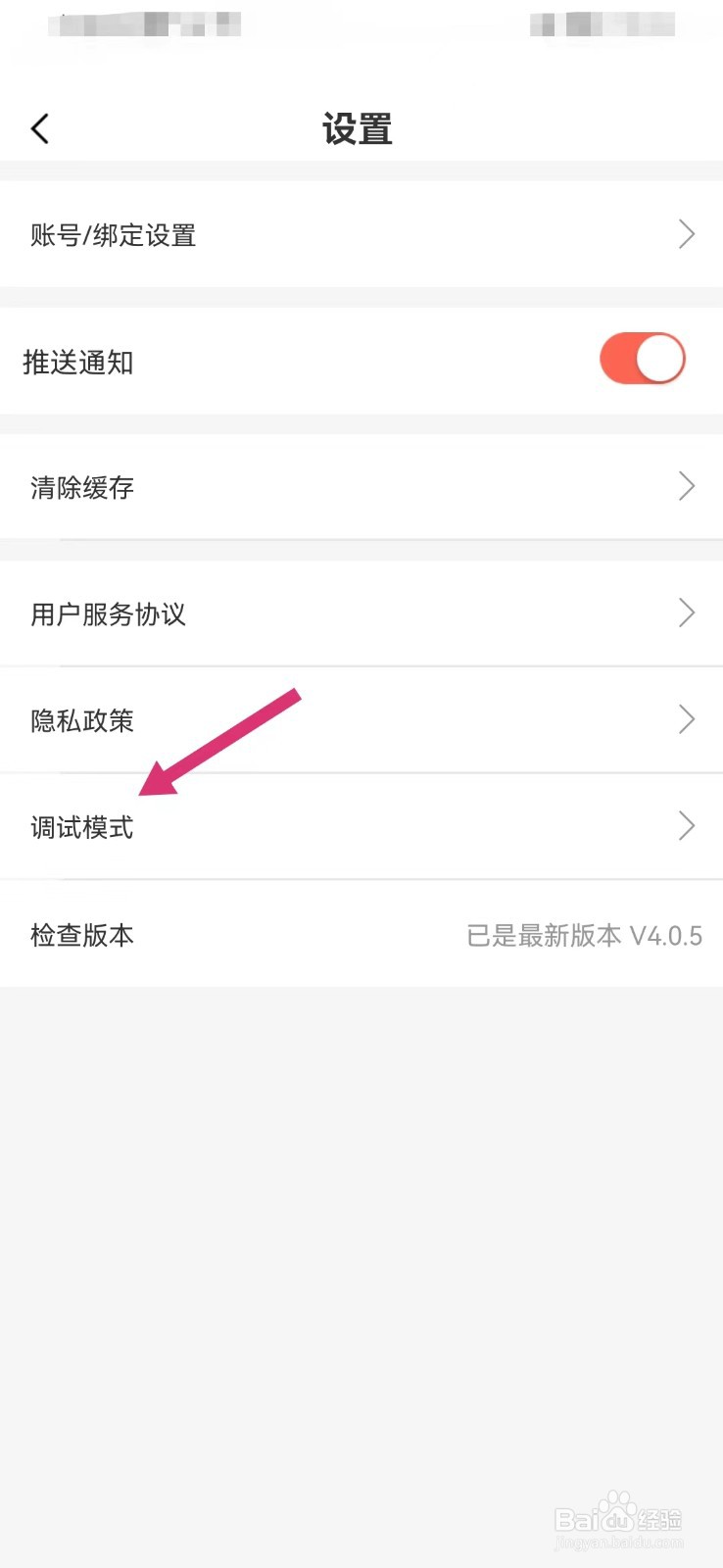Tap the 隐私政策 arrow icon

686,720
